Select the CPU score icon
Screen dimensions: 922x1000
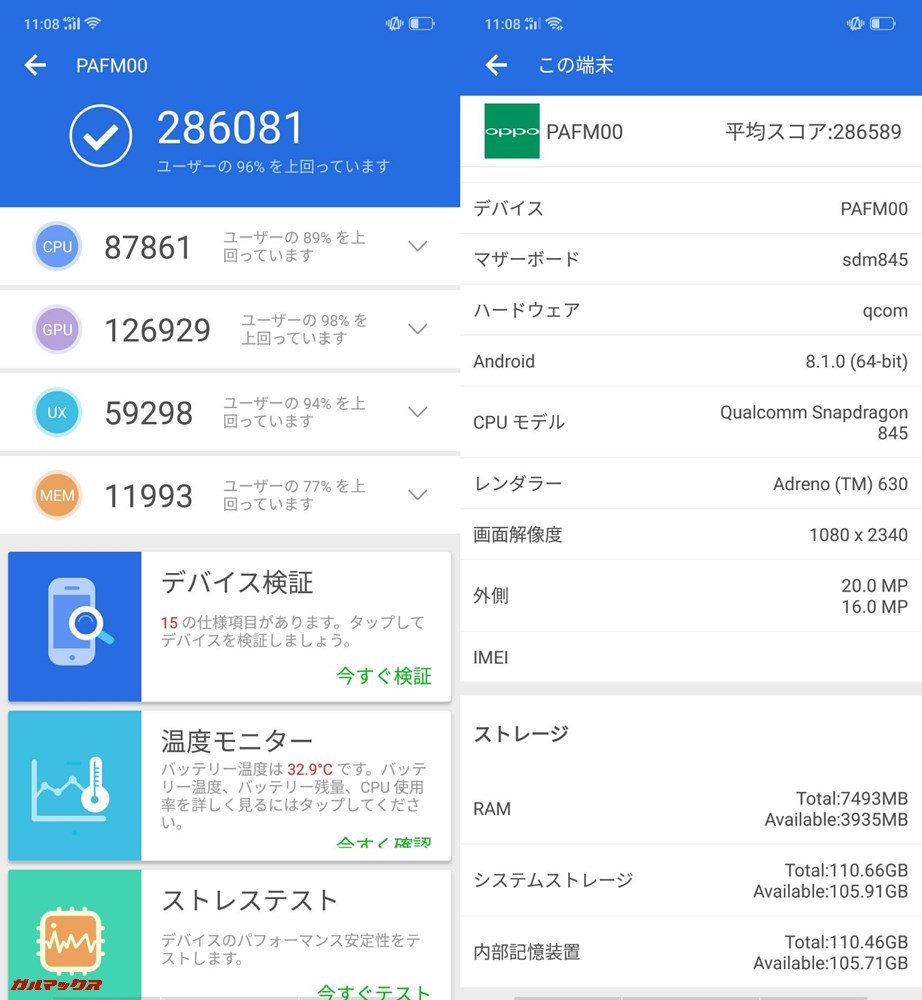tap(57, 246)
